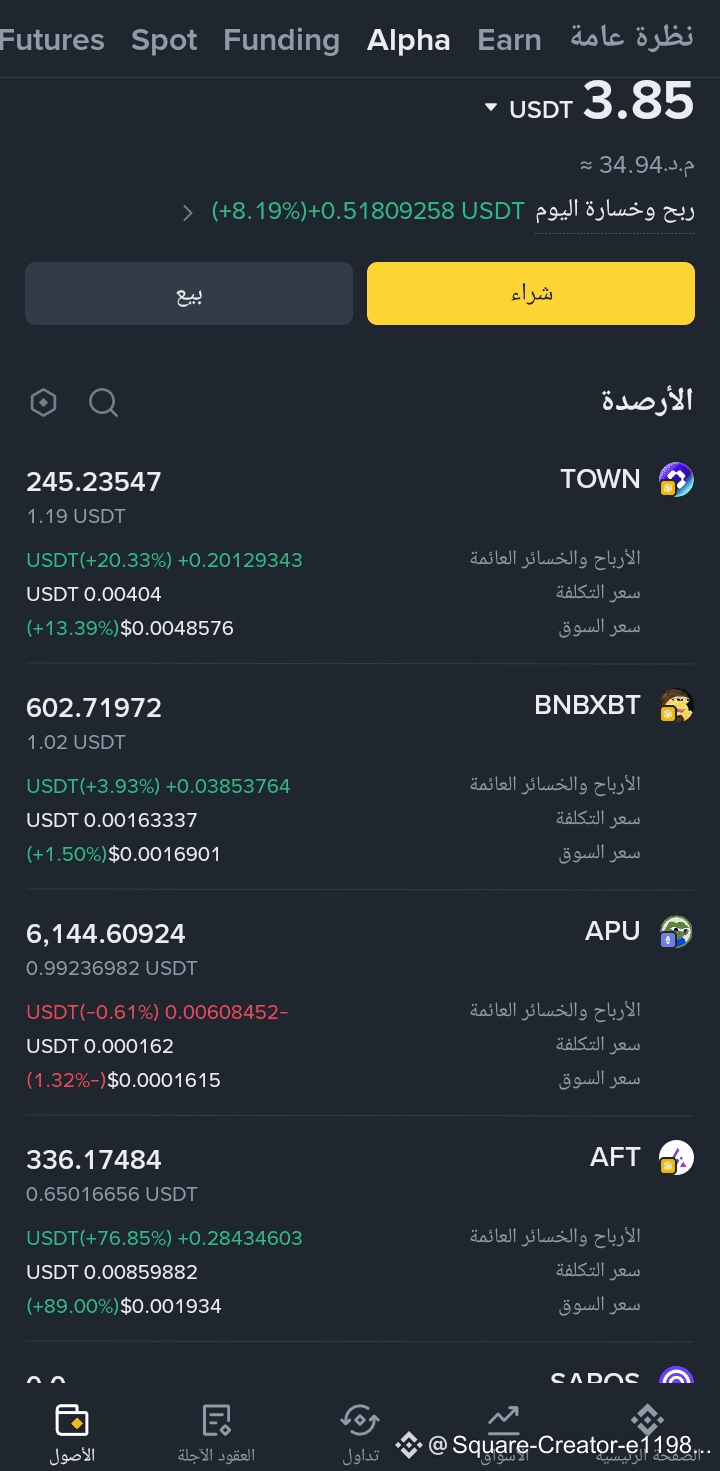Image resolution: width=720 pixels, height=1471 pixels.
Task: Open the hexagon settings icon beside search
Action: 44,403
